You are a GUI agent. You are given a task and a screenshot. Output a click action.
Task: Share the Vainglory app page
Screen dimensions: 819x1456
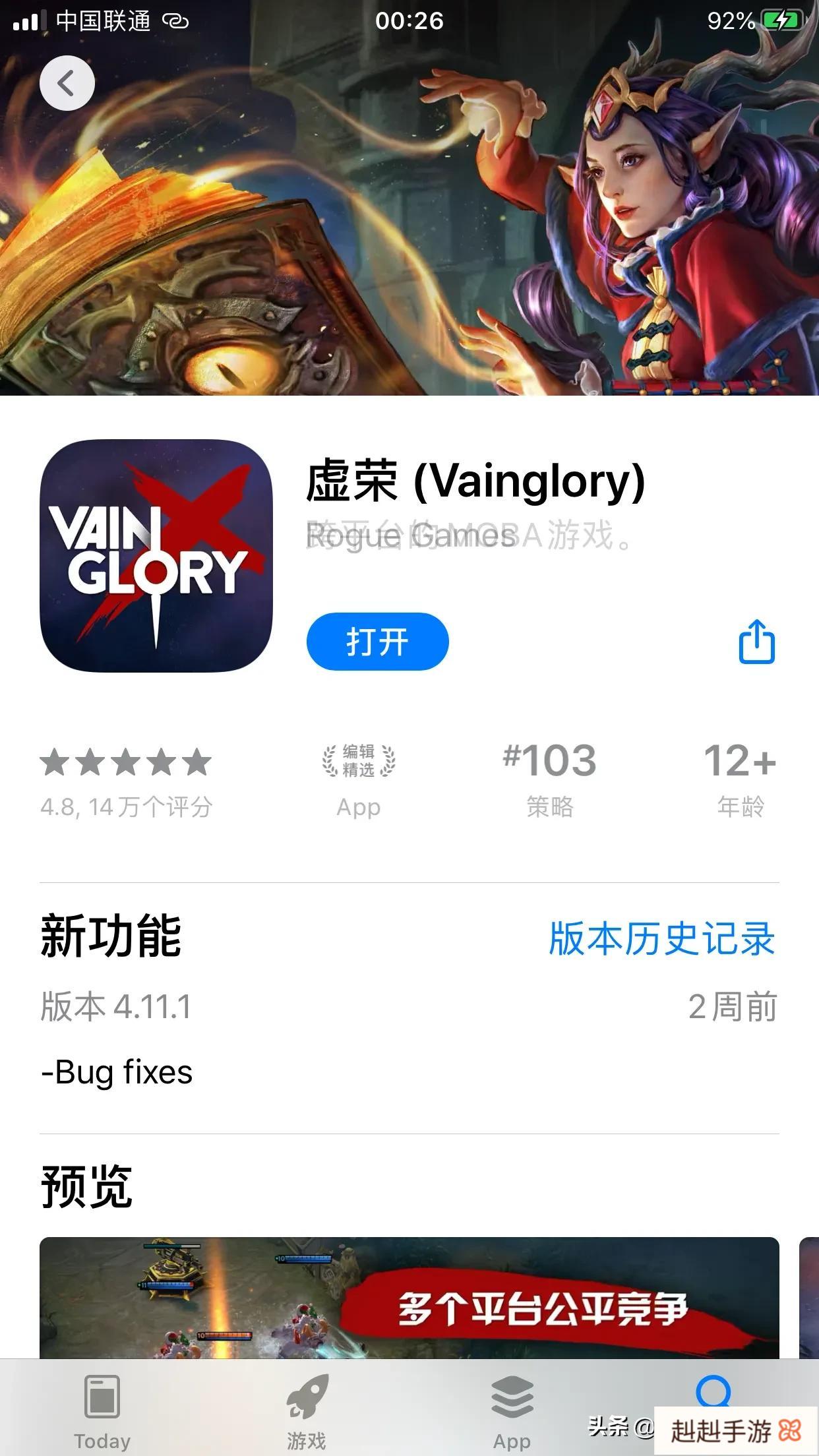pyautogui.click(x=756, y=642)
